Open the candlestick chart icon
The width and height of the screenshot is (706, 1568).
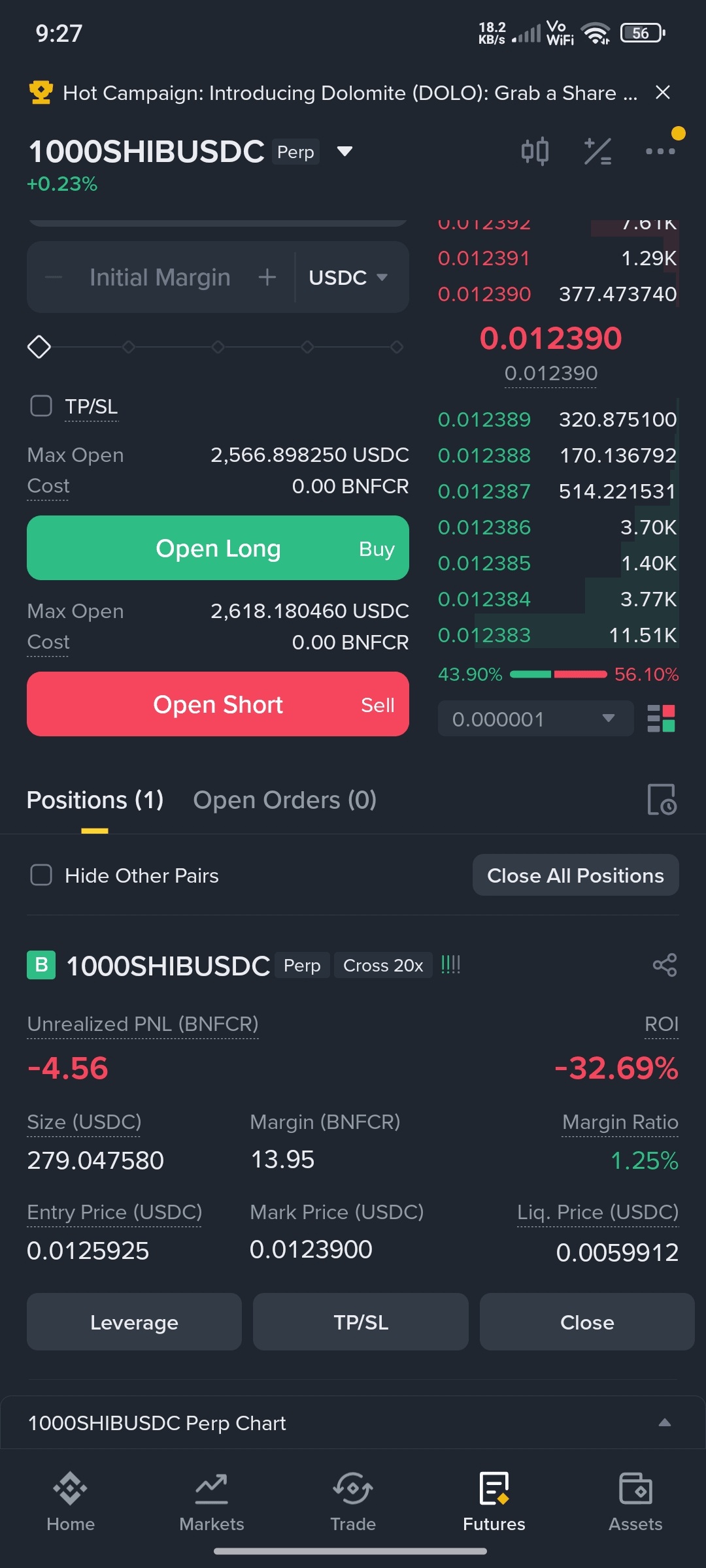(535, 152)
